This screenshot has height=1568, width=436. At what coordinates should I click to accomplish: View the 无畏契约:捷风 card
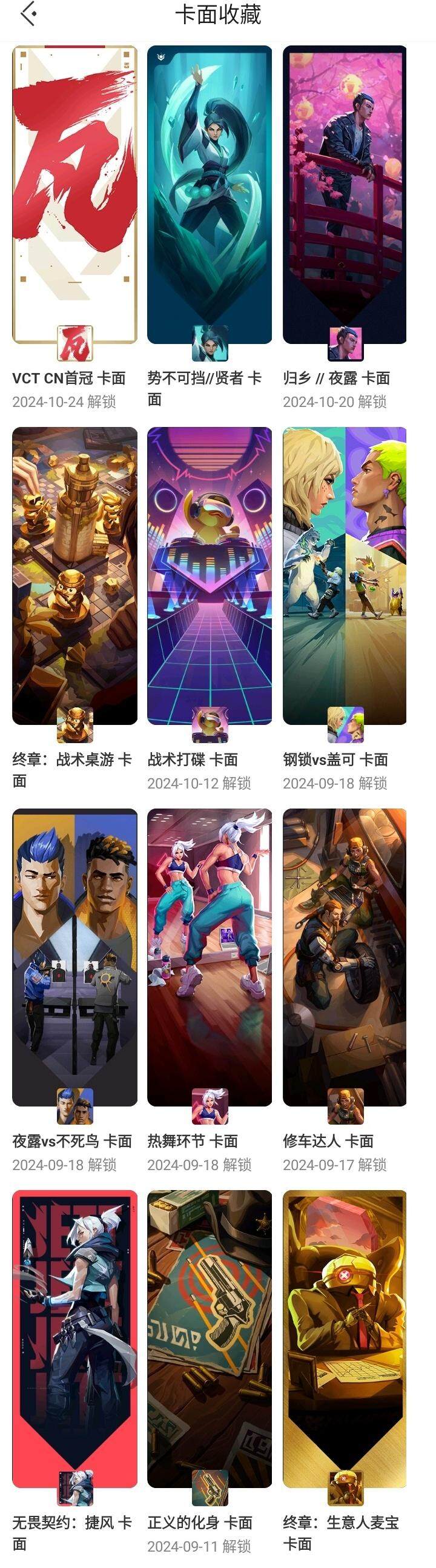(74, 1339)
